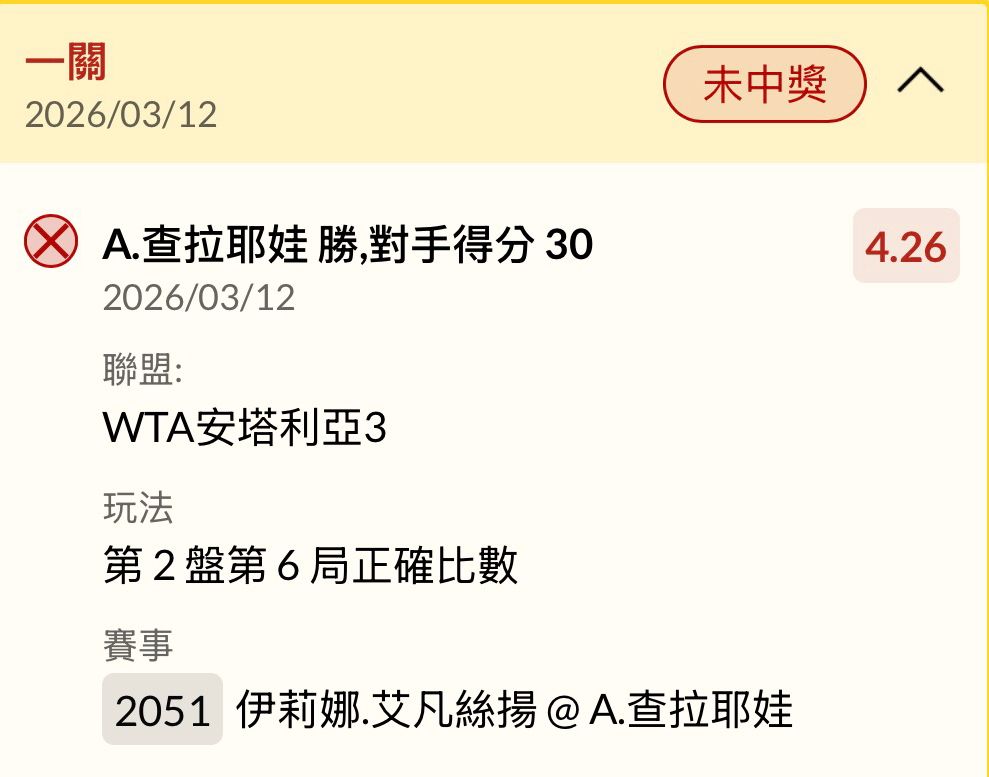The image size is (989, 777).
Task: Collapse the 一關 bet details chevron
Action: coord(920,83)
